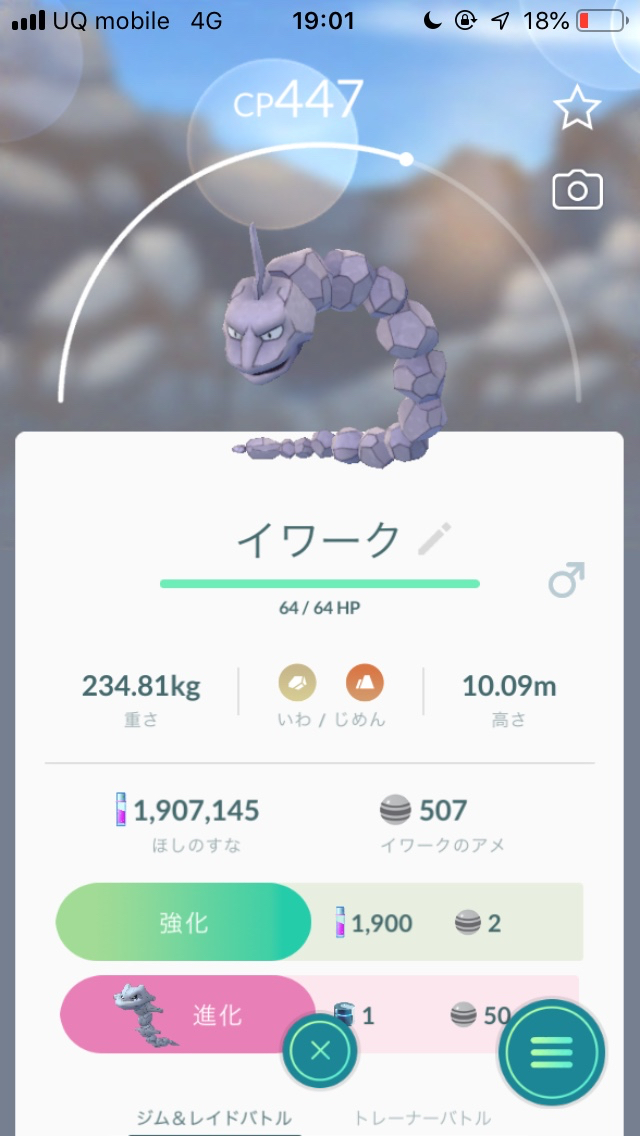640x1136 pixels.
Task: Mark Onix as favorite with the star
Action: [577, 109]
